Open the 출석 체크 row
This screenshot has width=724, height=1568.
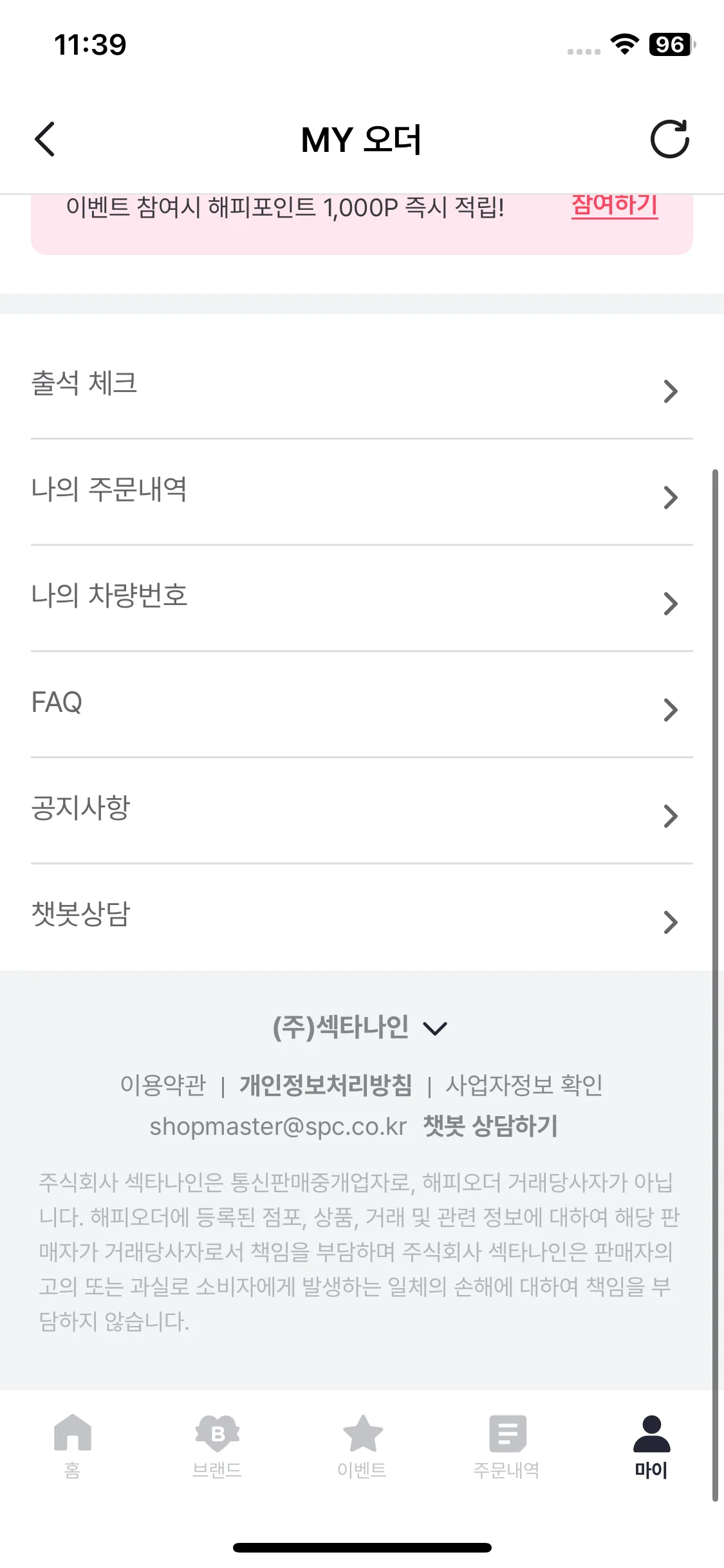point(362,386)
